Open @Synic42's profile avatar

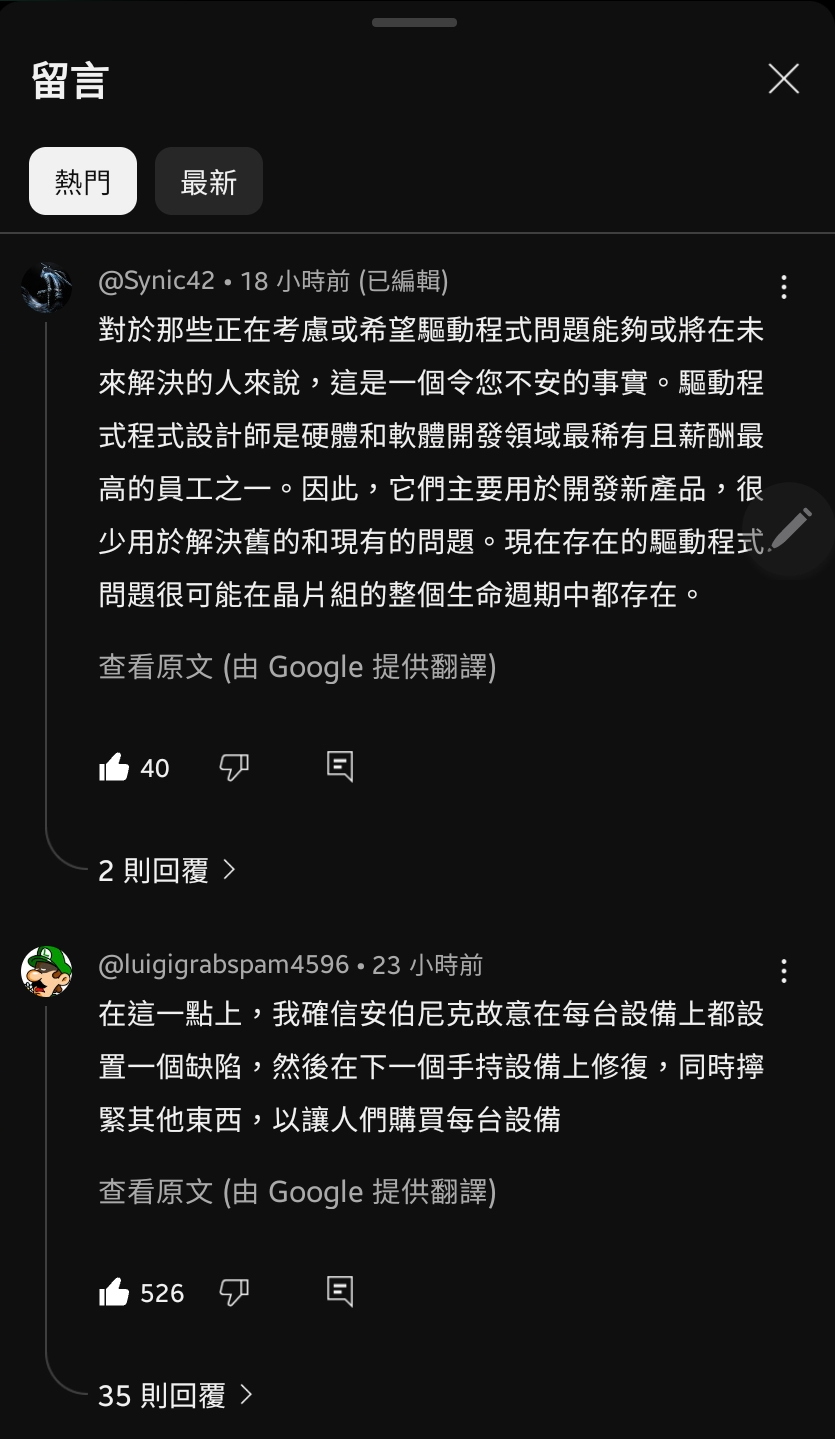[46, 288]
